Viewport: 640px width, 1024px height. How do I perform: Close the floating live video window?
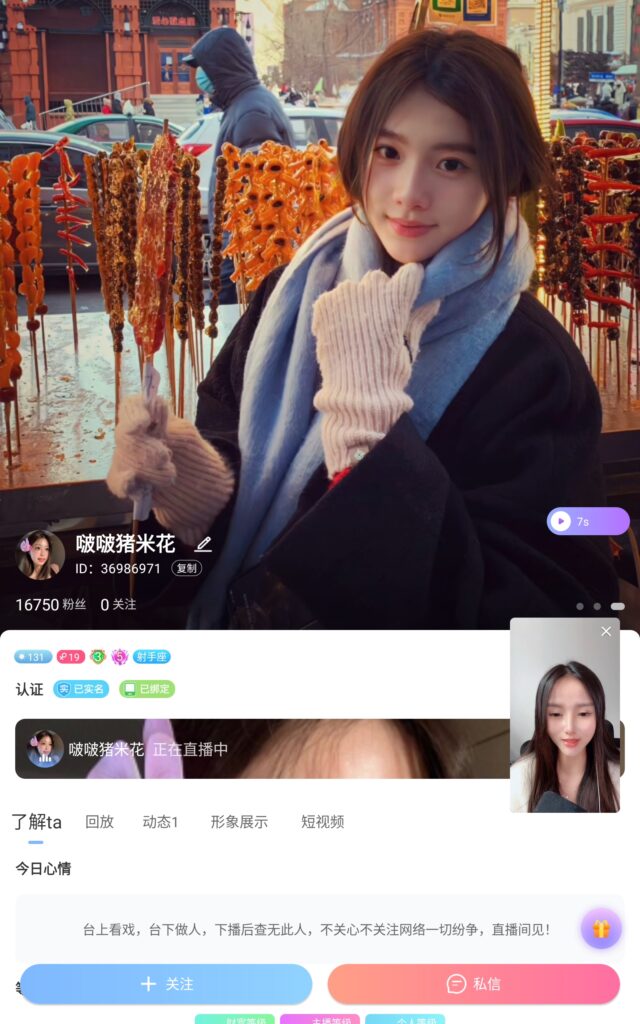tap(606, 631)
